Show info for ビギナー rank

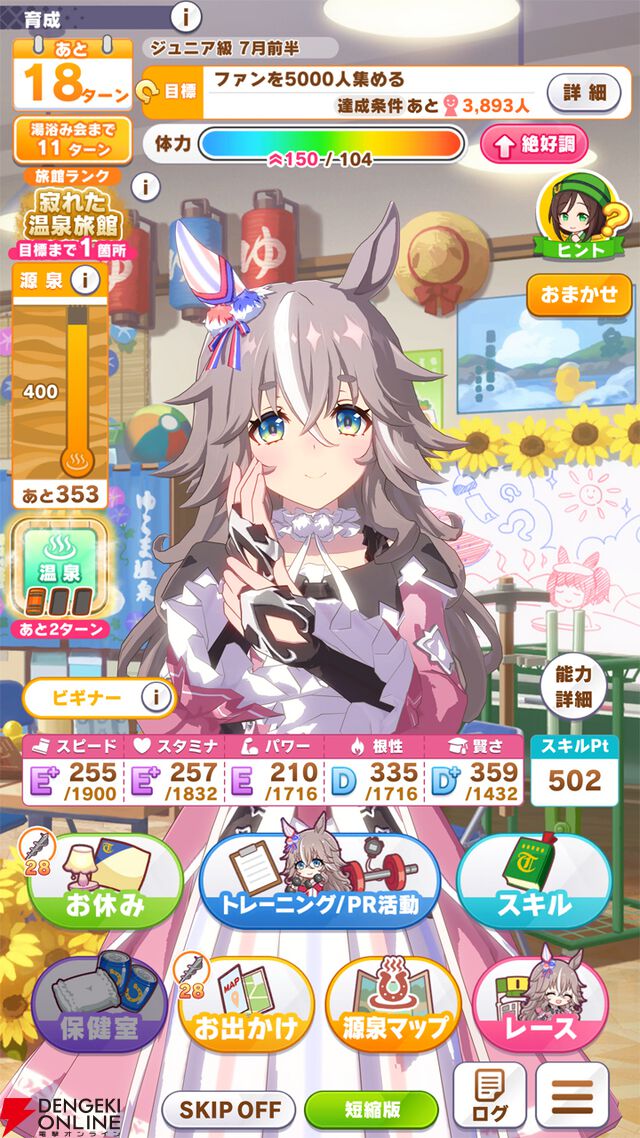[155, 696]
